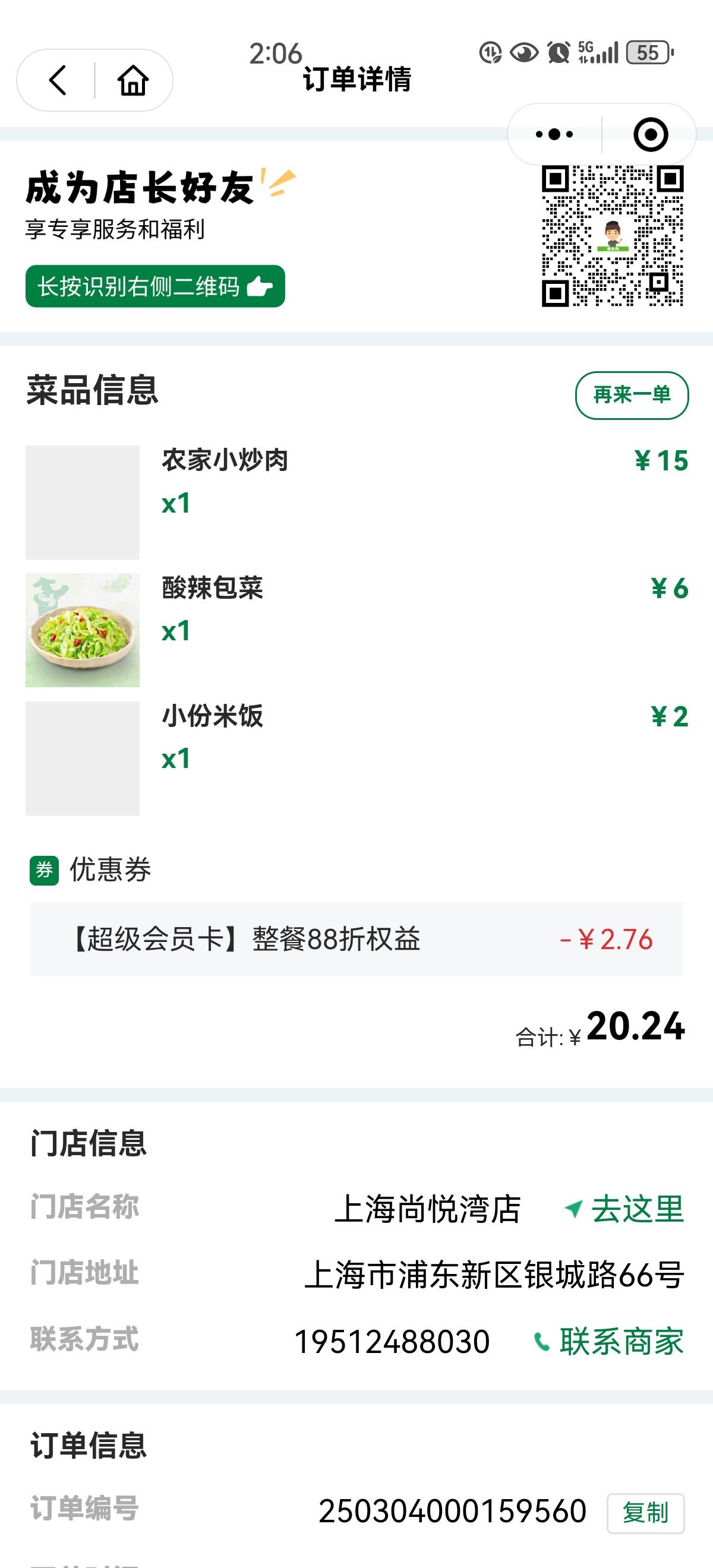The image size is (713, 1568).
Task: Close the mini program with circle icon
Action: click(650, 134)
